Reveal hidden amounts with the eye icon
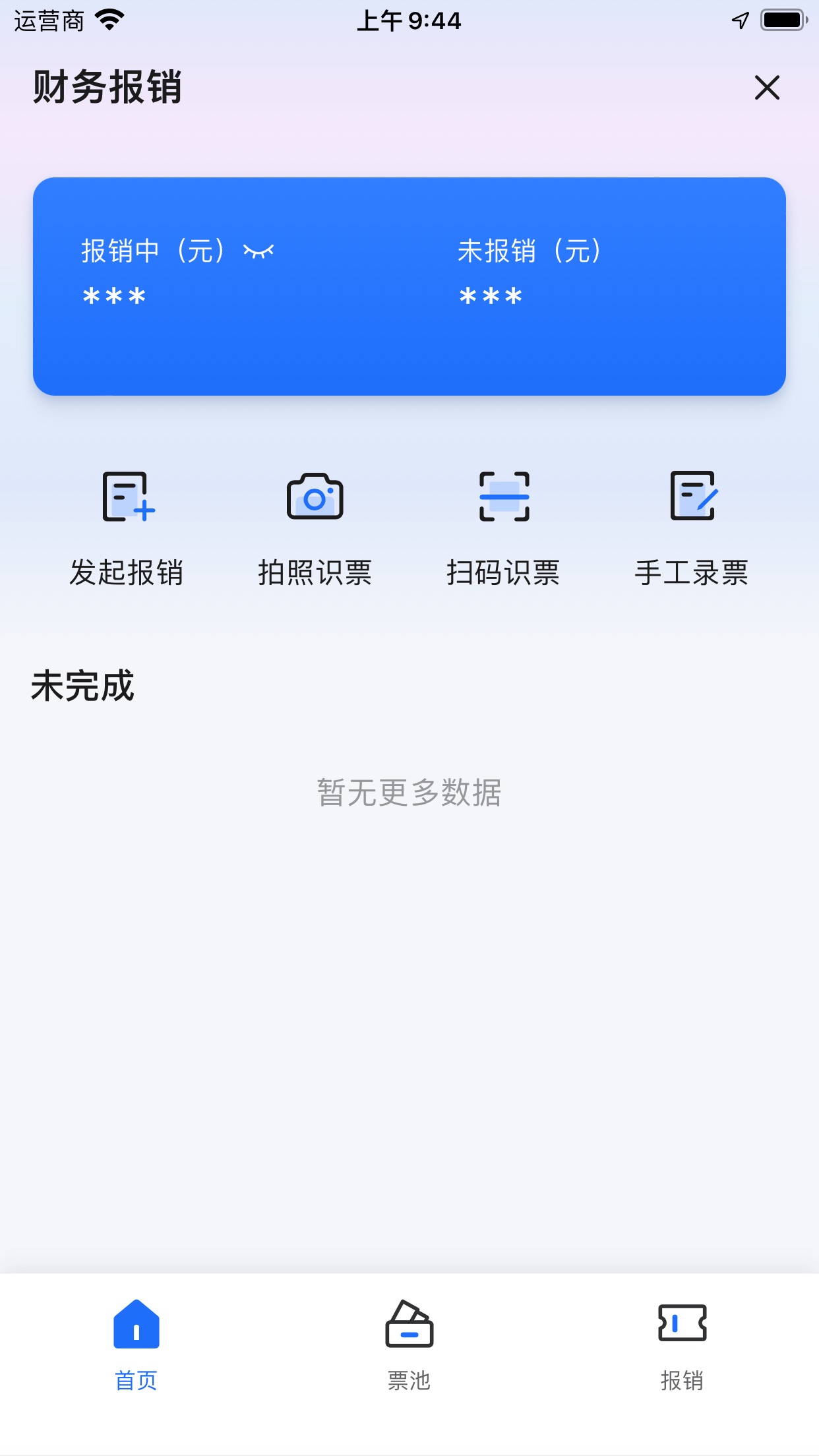 click(x=258, y=251)
